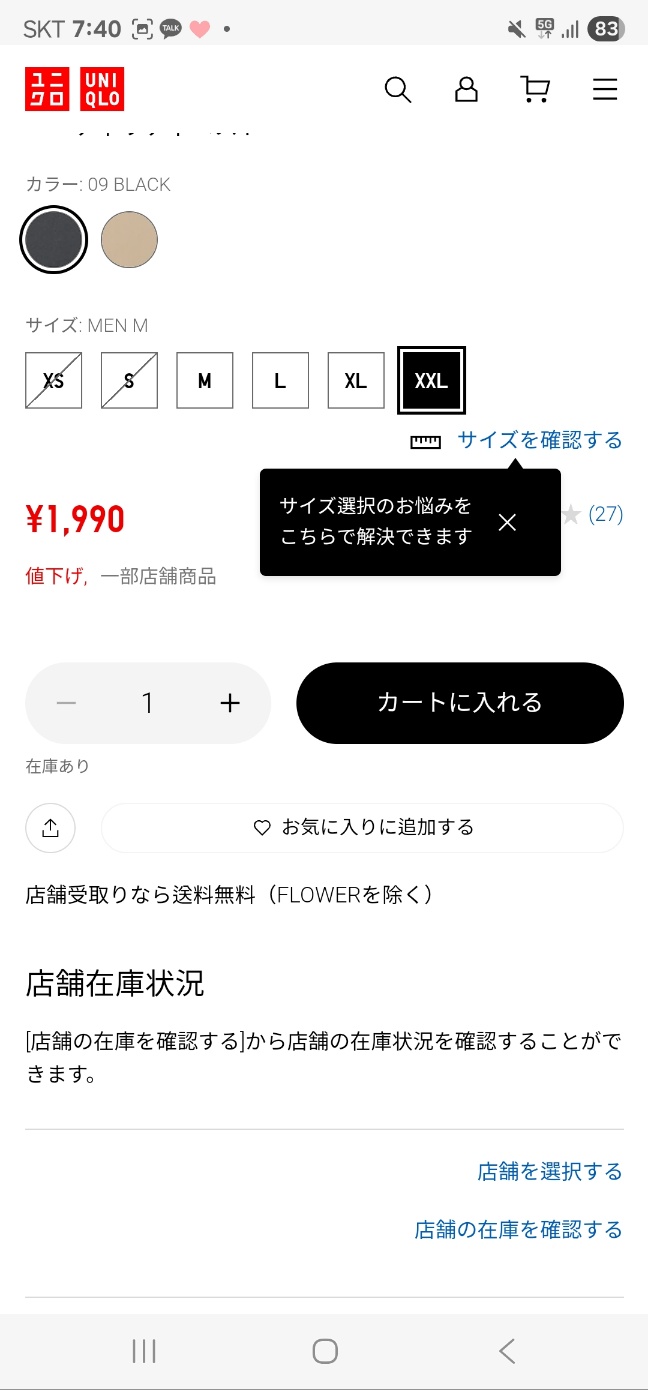Open the shopping cart
Screen dimensions: 648x1390
click(536, 90)
